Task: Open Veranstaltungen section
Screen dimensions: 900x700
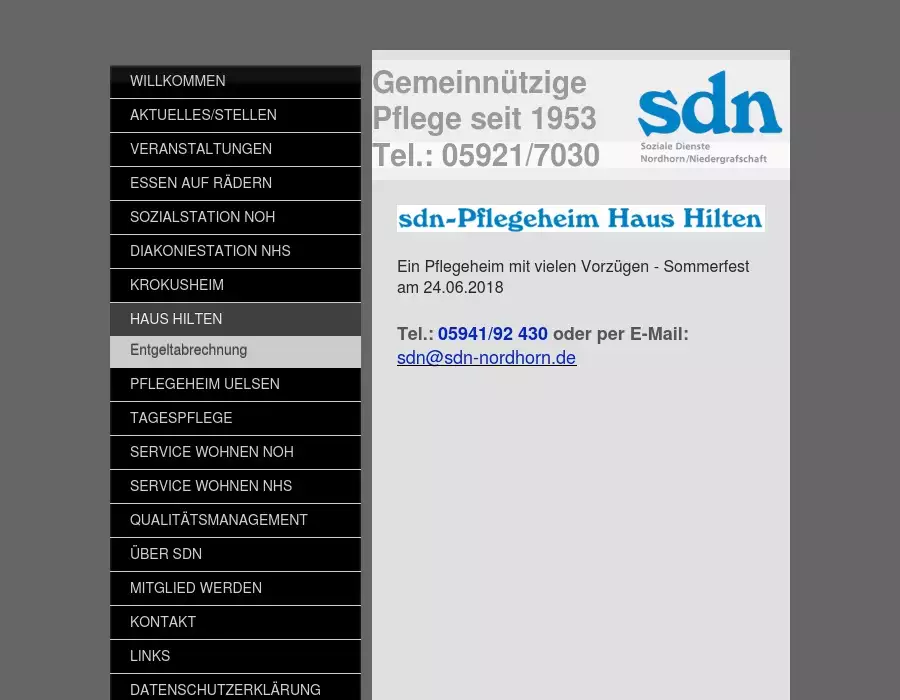Action: [x=201, y=149]
